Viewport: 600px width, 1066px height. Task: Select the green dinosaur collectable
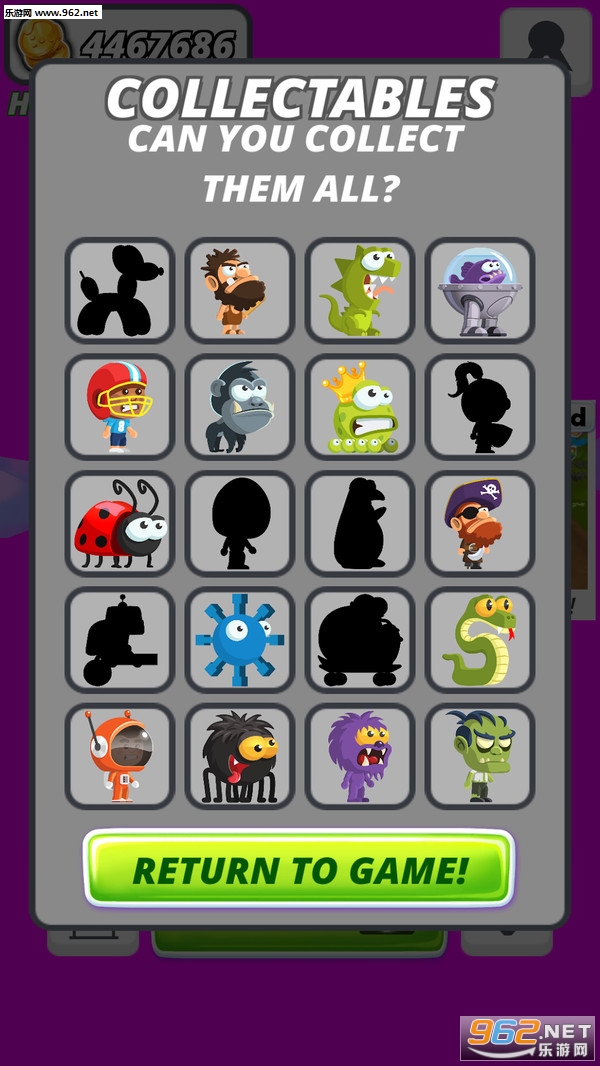pos(360,291)
